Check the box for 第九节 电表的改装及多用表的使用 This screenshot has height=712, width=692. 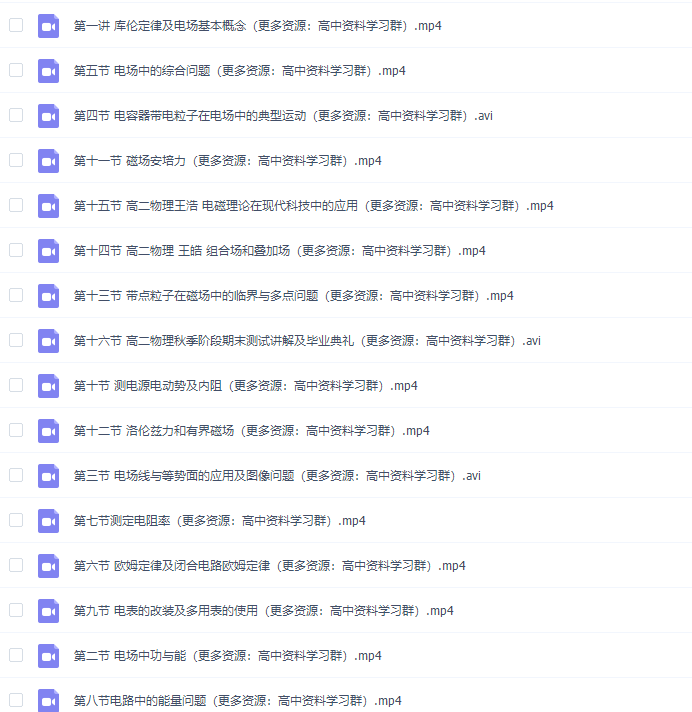coord(15,610)
